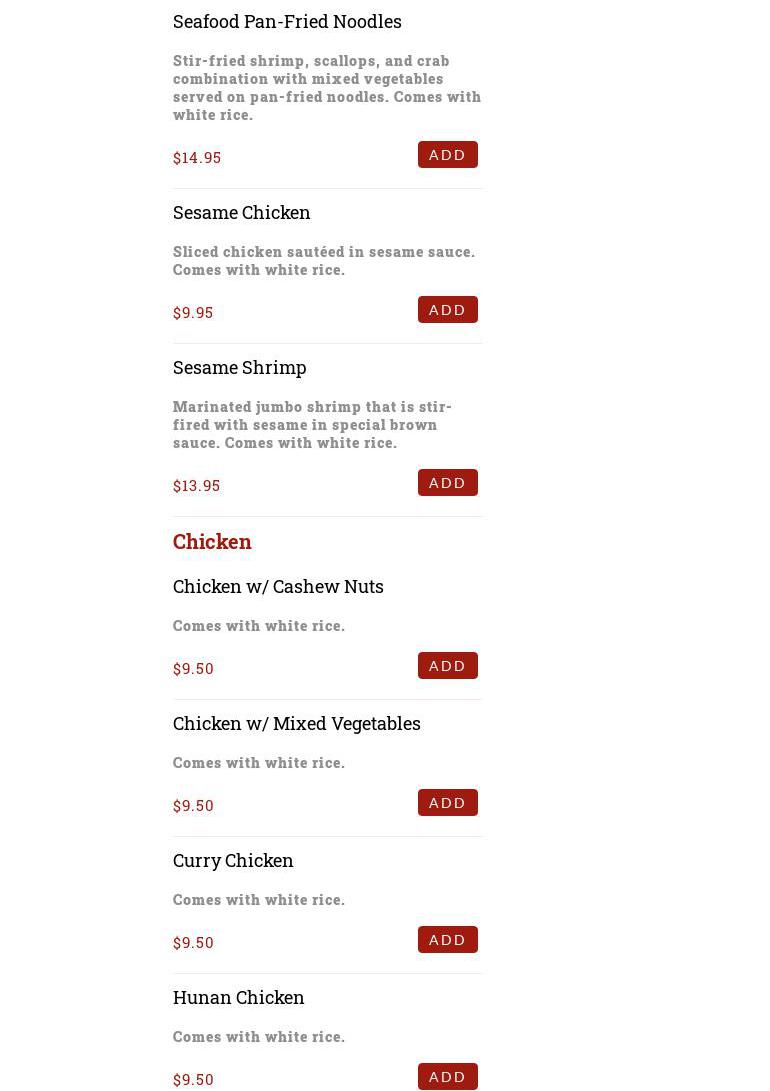Add Hunan Chicken to the order
Viewport: 770px width, 1091px height.
click(x=447, y=1077)
